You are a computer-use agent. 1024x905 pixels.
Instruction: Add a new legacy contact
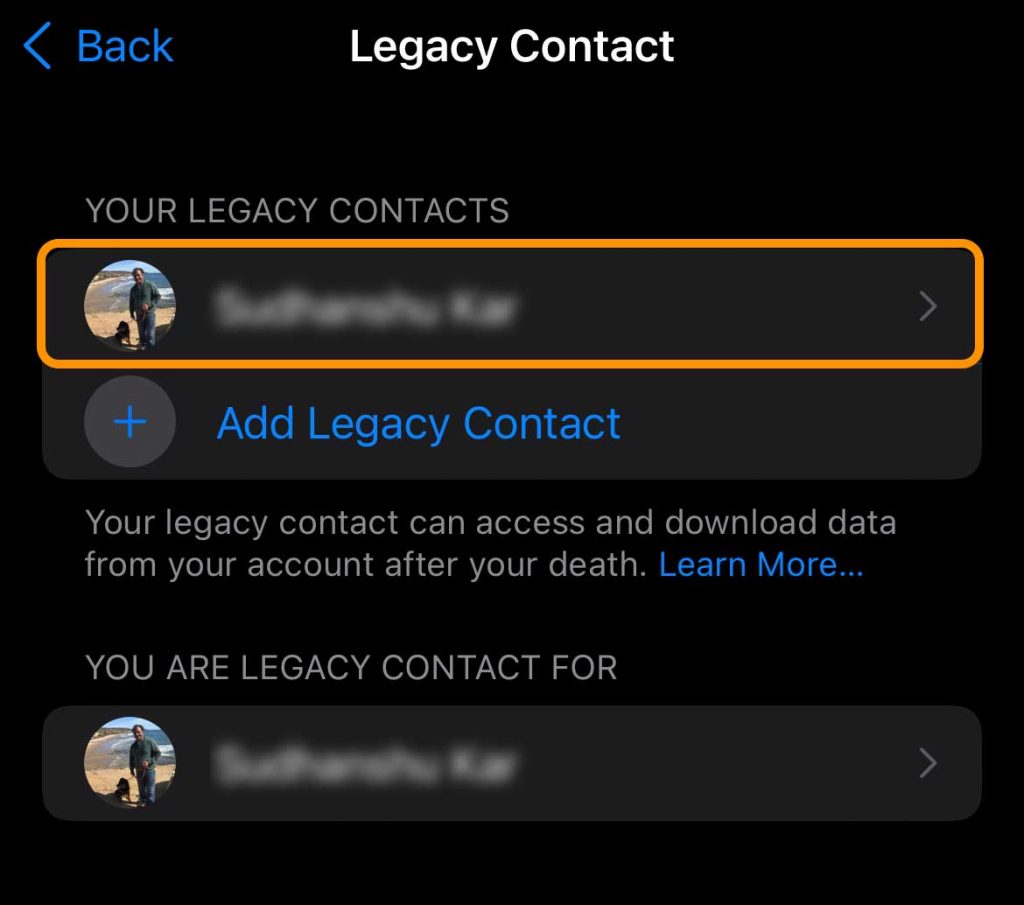[x=418, y=423]
